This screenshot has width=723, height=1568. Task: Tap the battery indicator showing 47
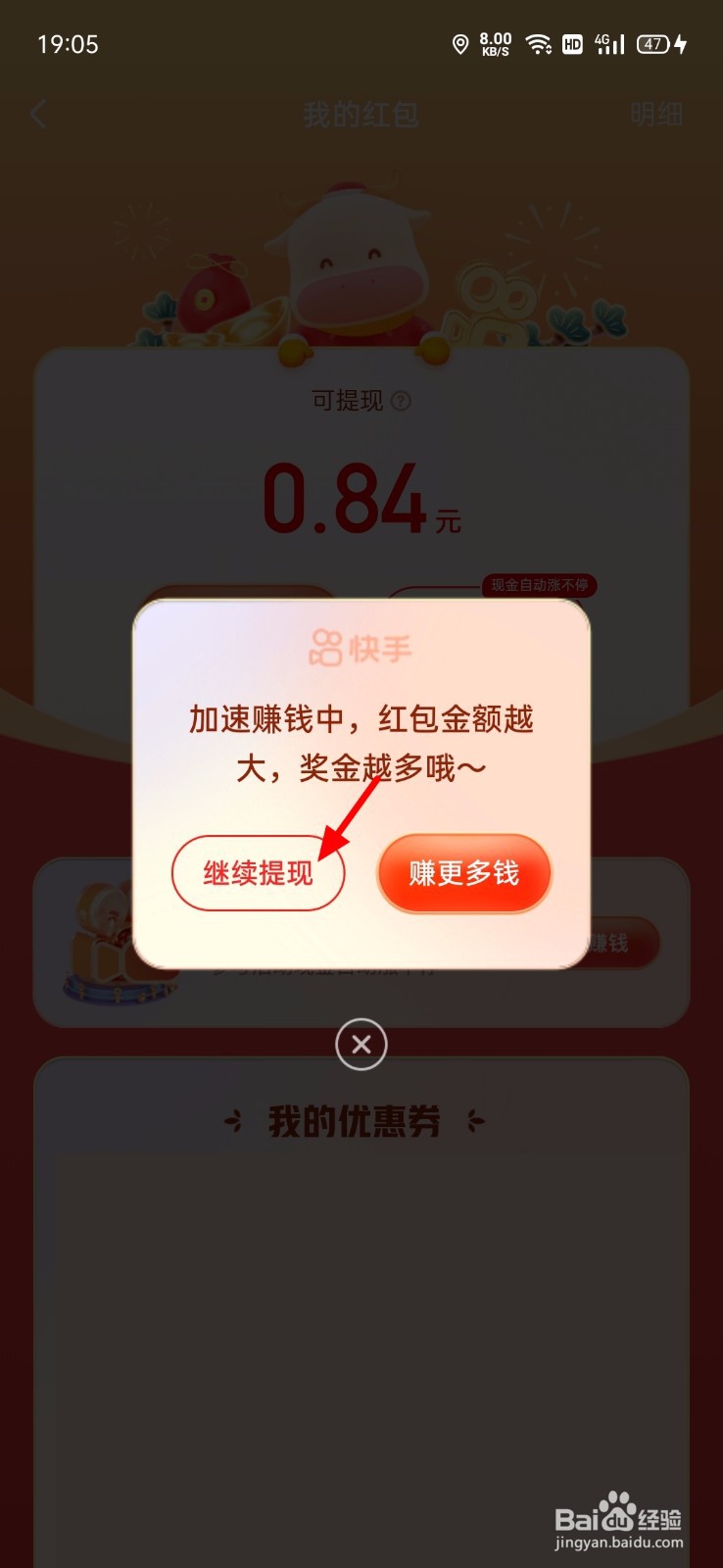tap(654, 44)
